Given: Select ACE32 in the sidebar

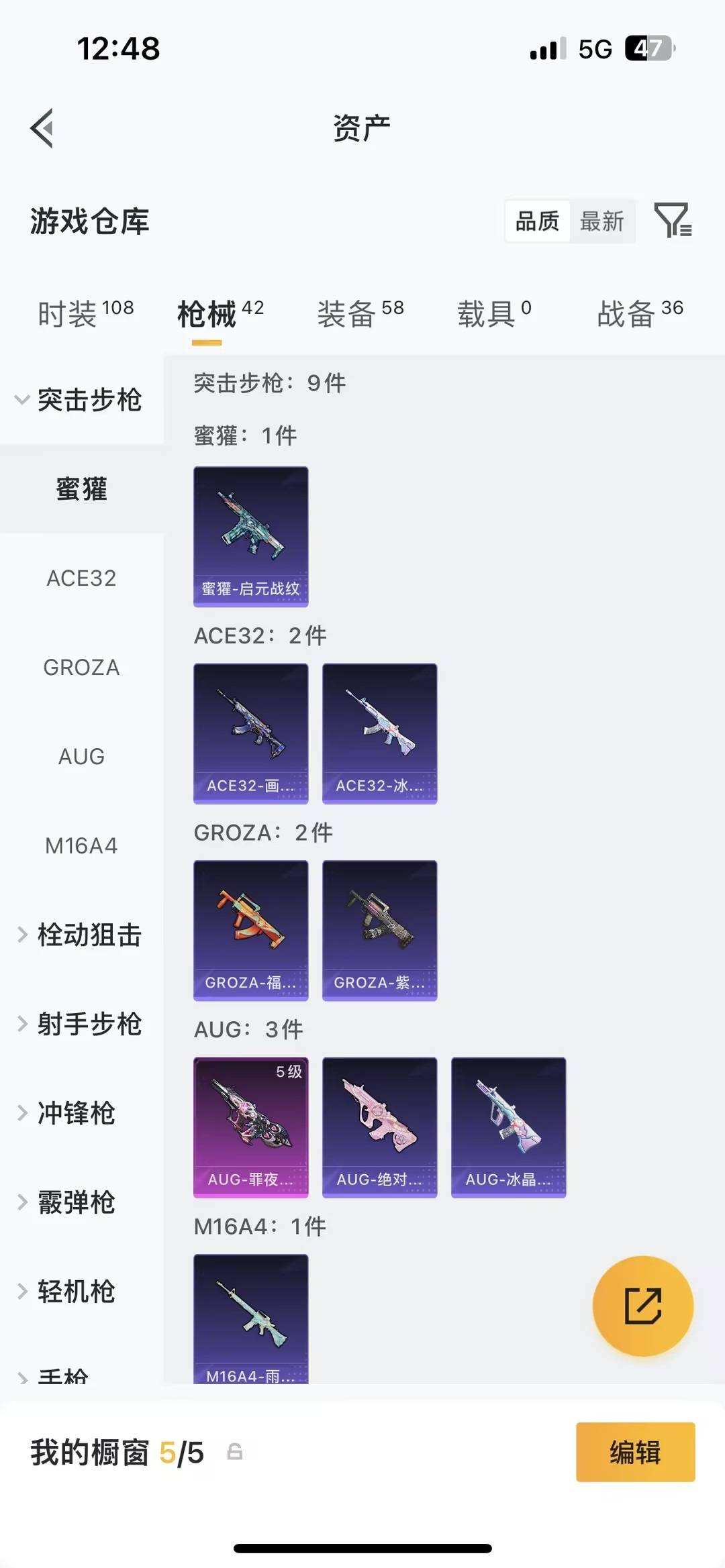Looking at the screenshot, I should coord(81,578).
